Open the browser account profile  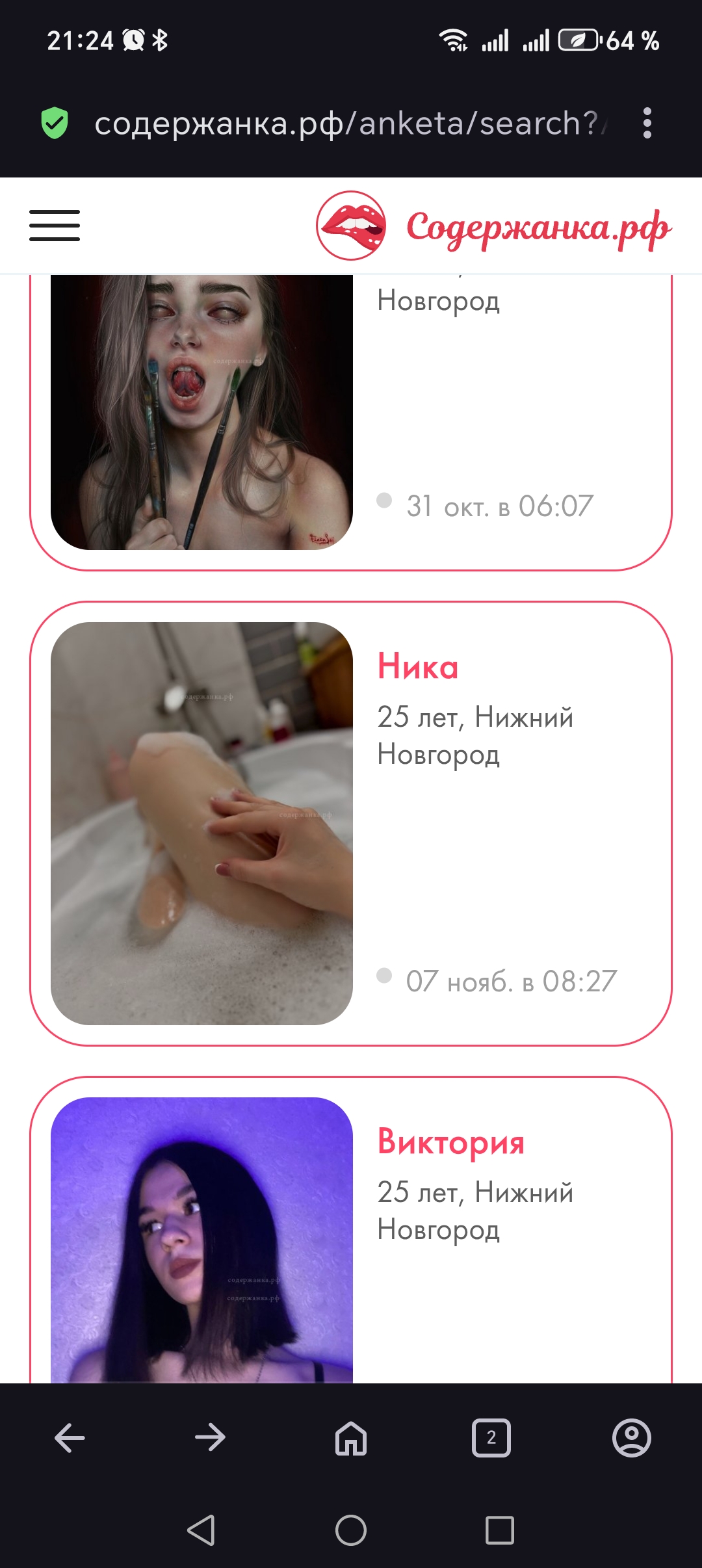tap(632, 1437)
